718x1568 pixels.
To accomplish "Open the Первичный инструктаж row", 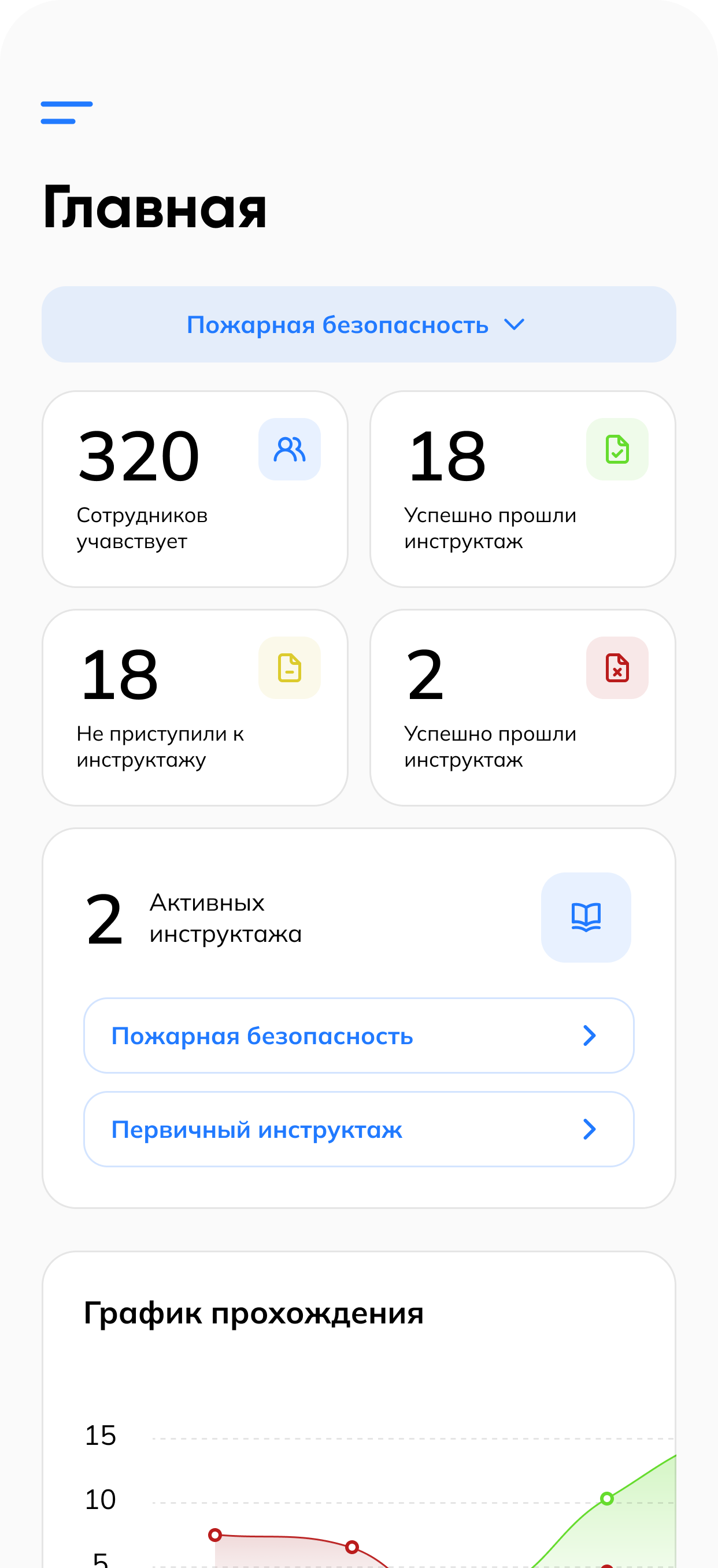I will [358, 1129].
